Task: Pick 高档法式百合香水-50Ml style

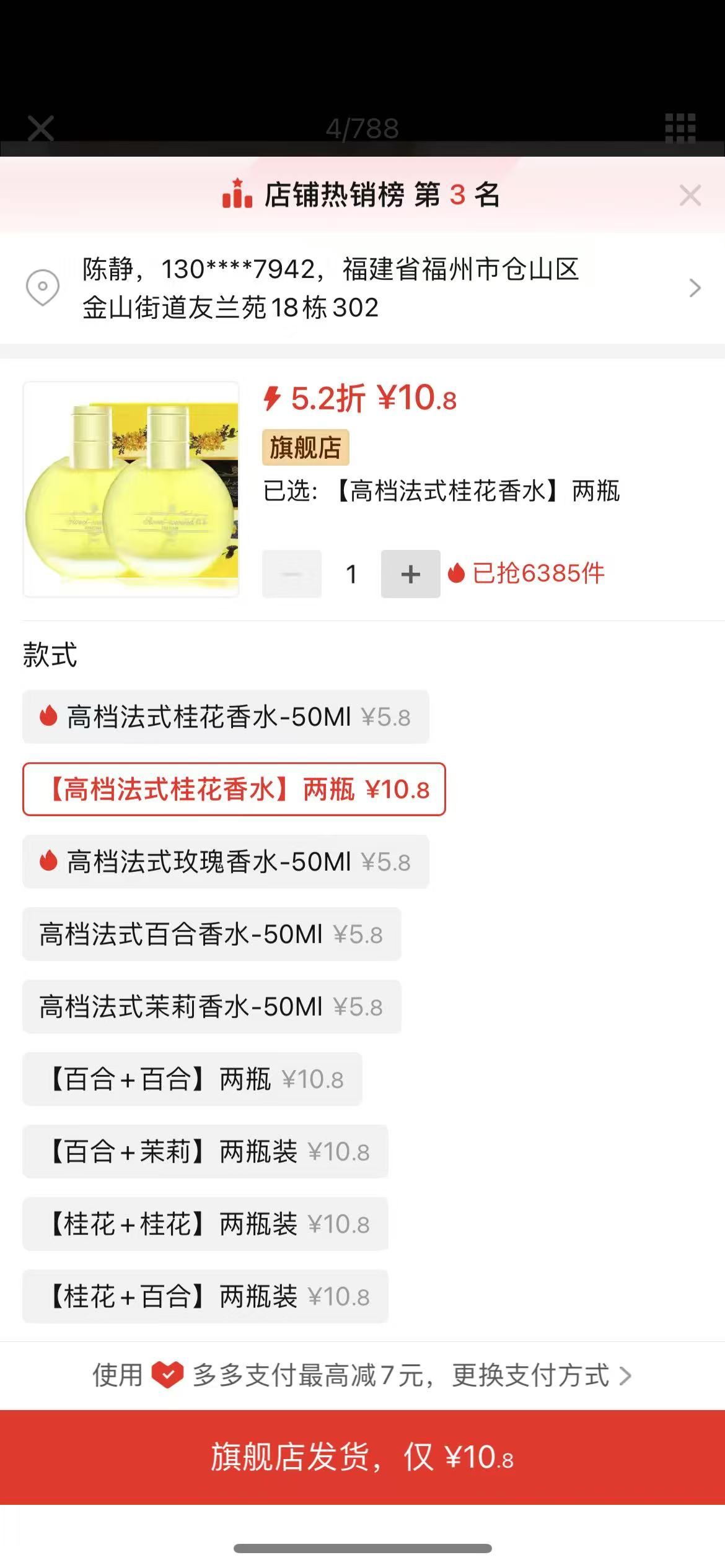Action: point(211,934)
